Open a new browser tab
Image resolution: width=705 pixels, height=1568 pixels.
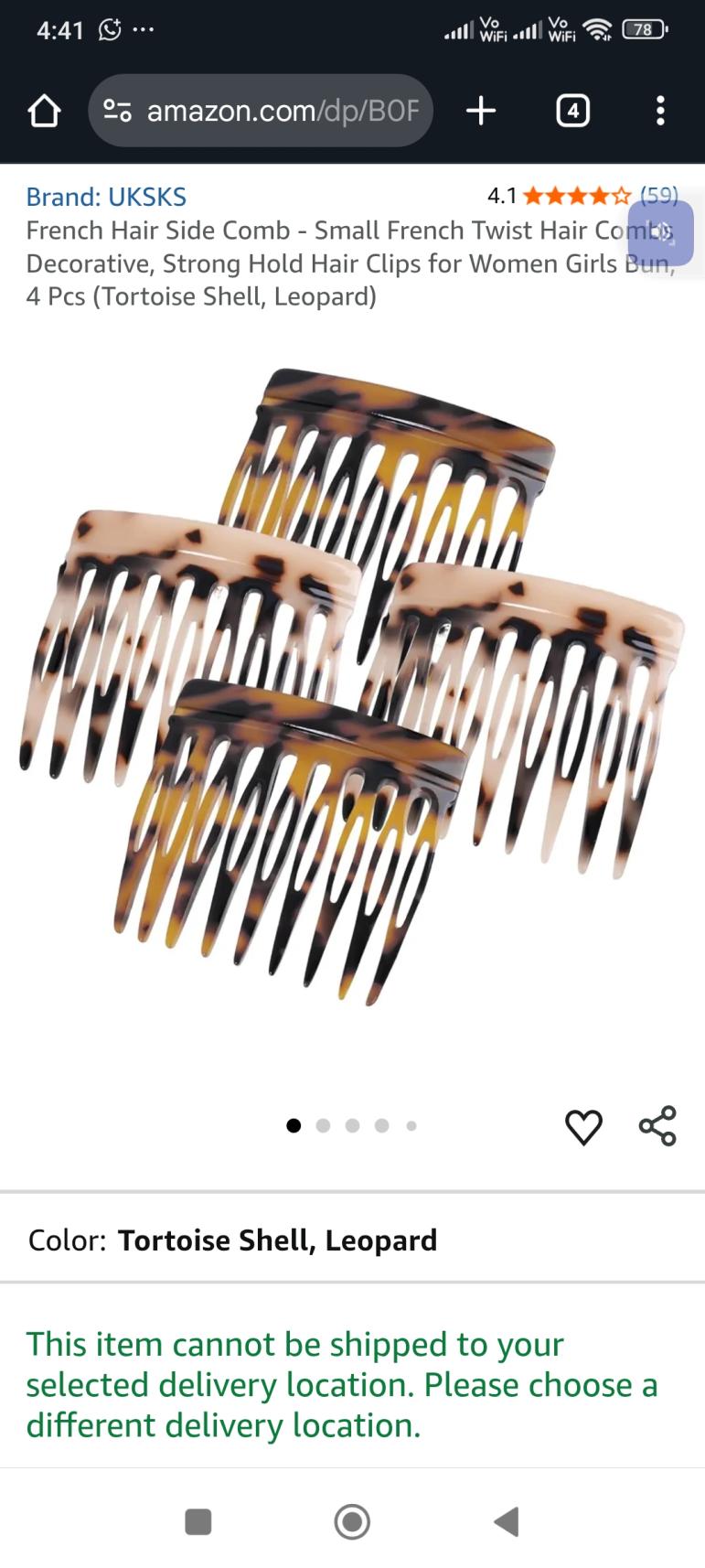(x=481, y=111)
